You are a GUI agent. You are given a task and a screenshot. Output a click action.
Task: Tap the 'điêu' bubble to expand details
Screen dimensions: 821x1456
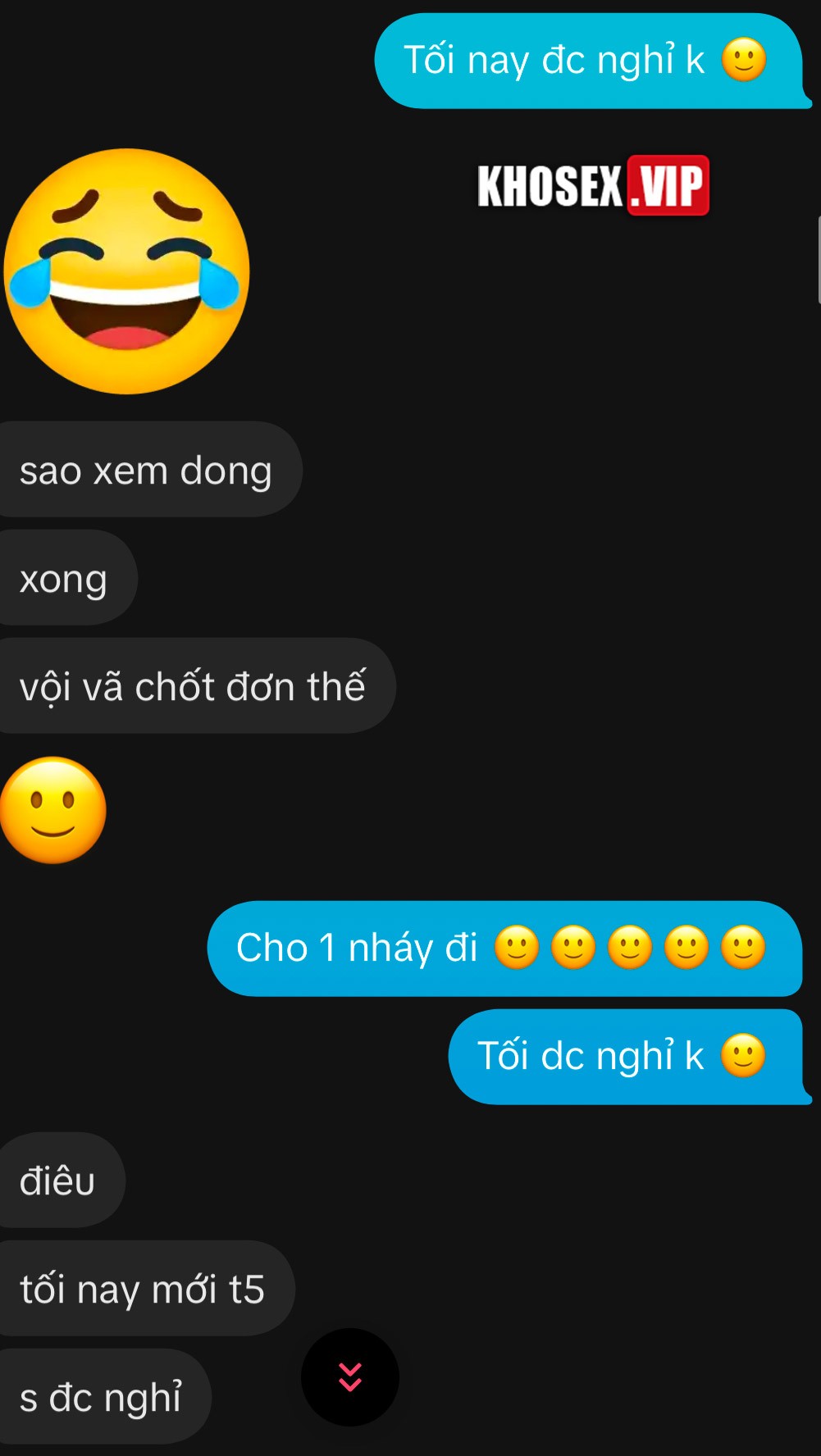tap(61, 1181)
